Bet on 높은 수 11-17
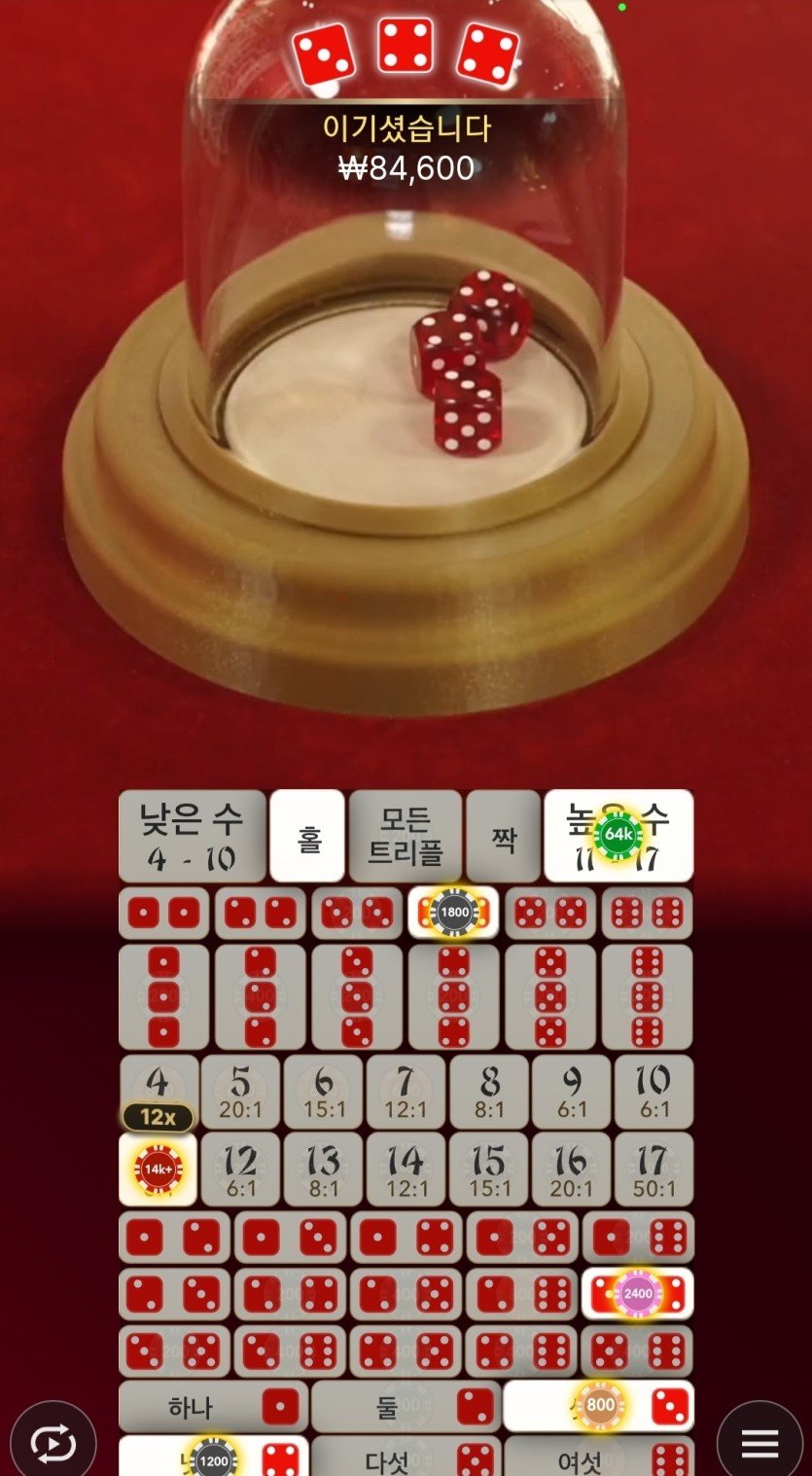This screenshot has height=1476, width=812. [618, 836]
